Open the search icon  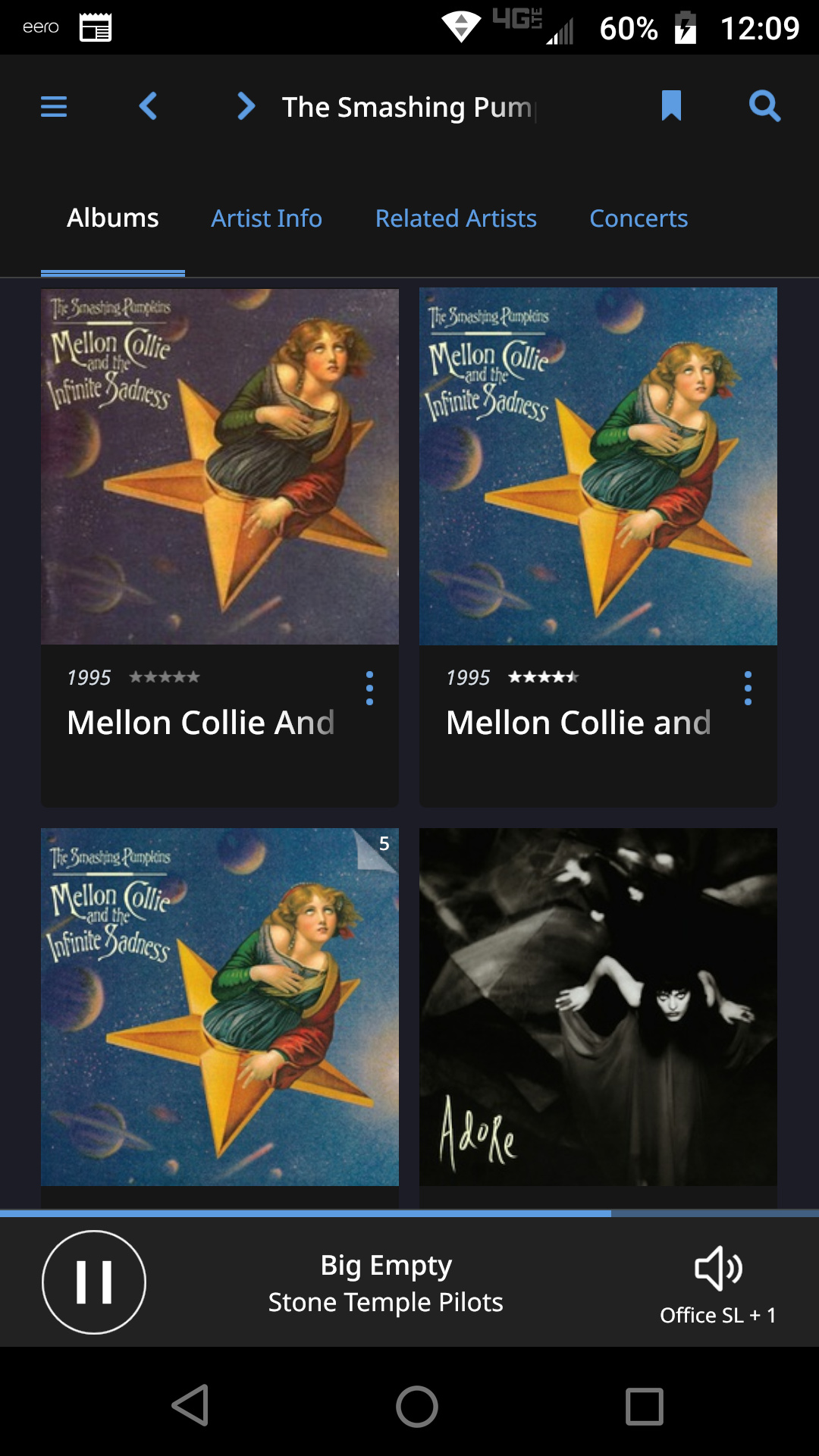(x=764, y=105)
